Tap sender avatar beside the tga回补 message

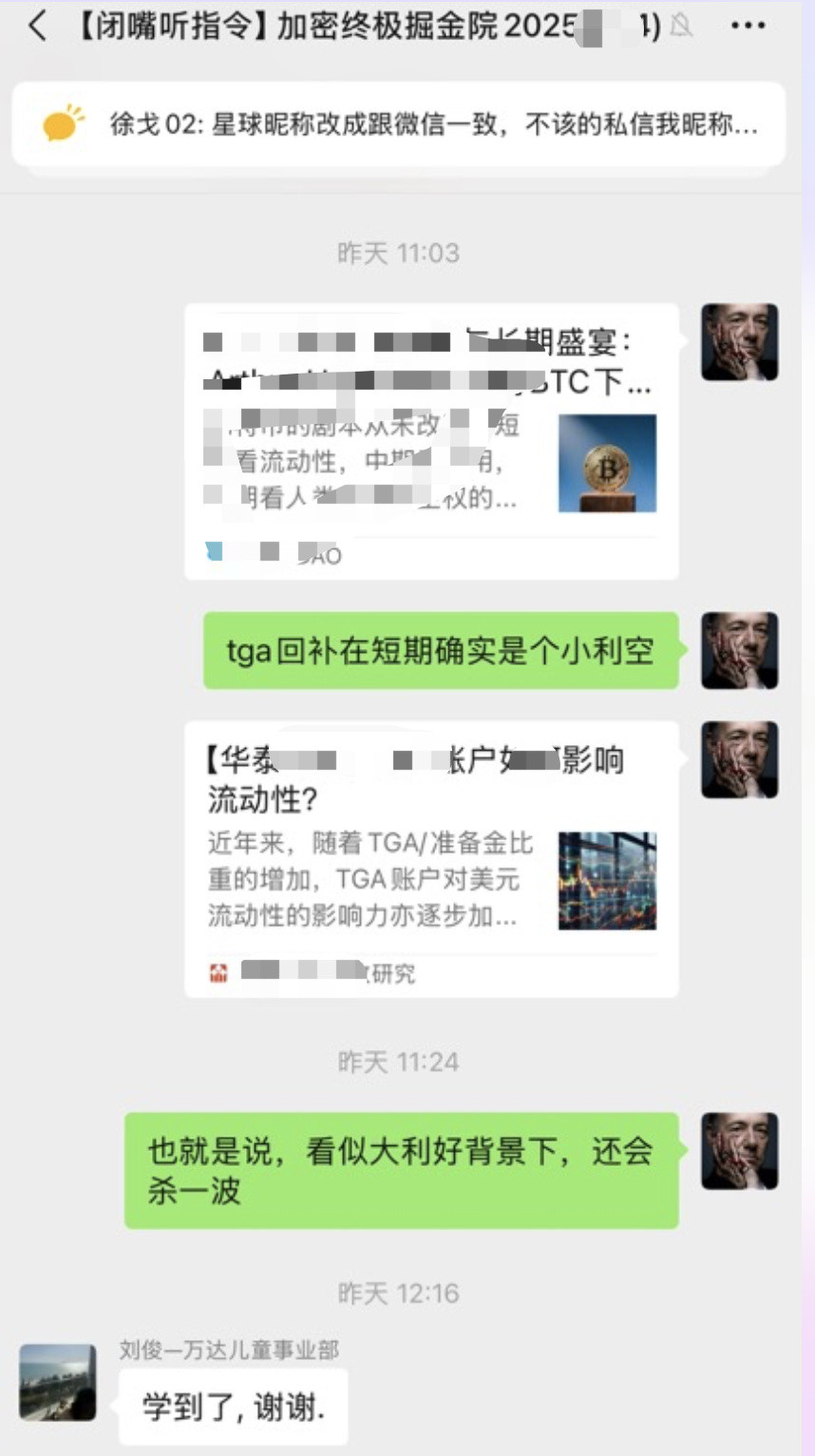click(x=739, y=651)
